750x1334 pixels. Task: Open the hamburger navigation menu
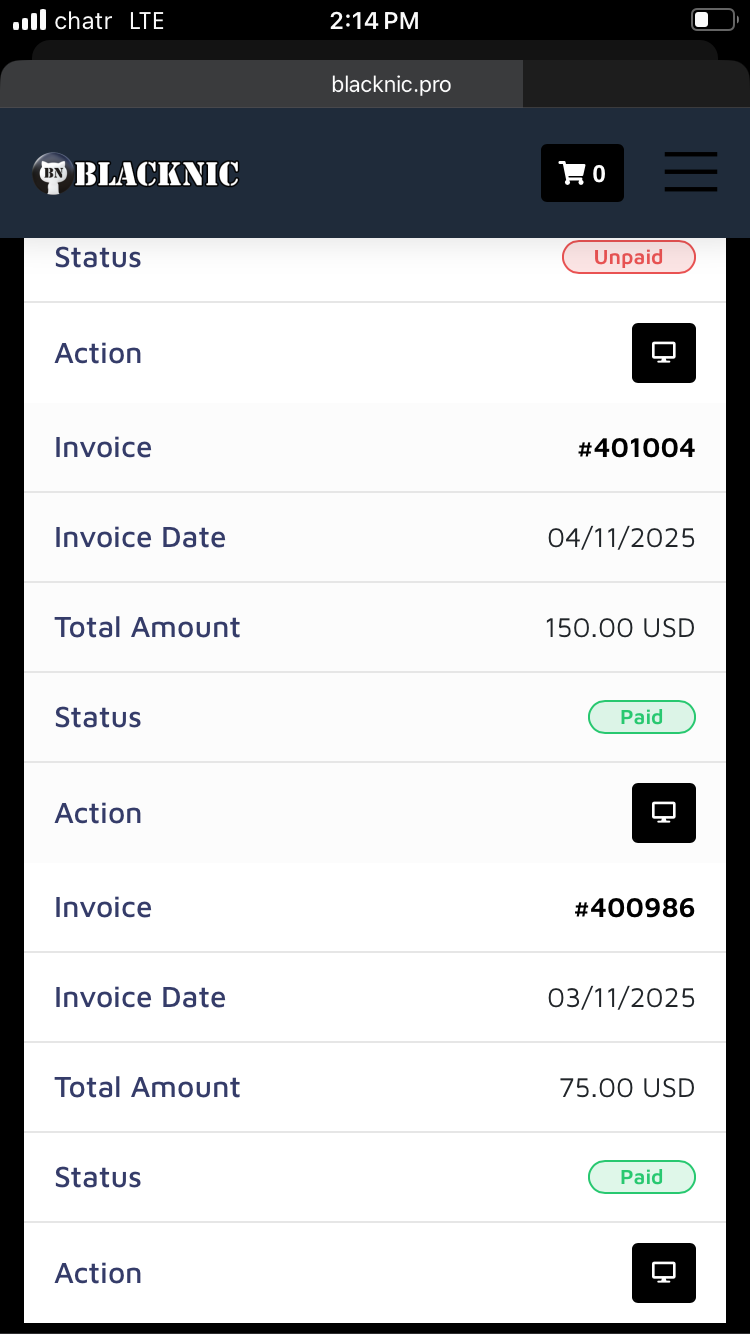click(x=690, y=172)
